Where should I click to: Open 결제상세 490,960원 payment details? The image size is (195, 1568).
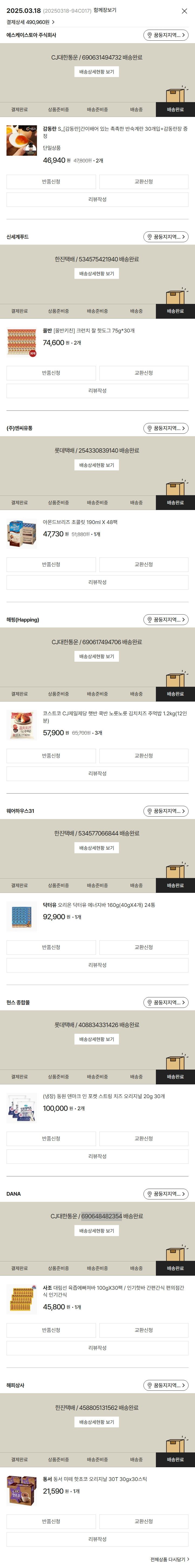point(30,22)
